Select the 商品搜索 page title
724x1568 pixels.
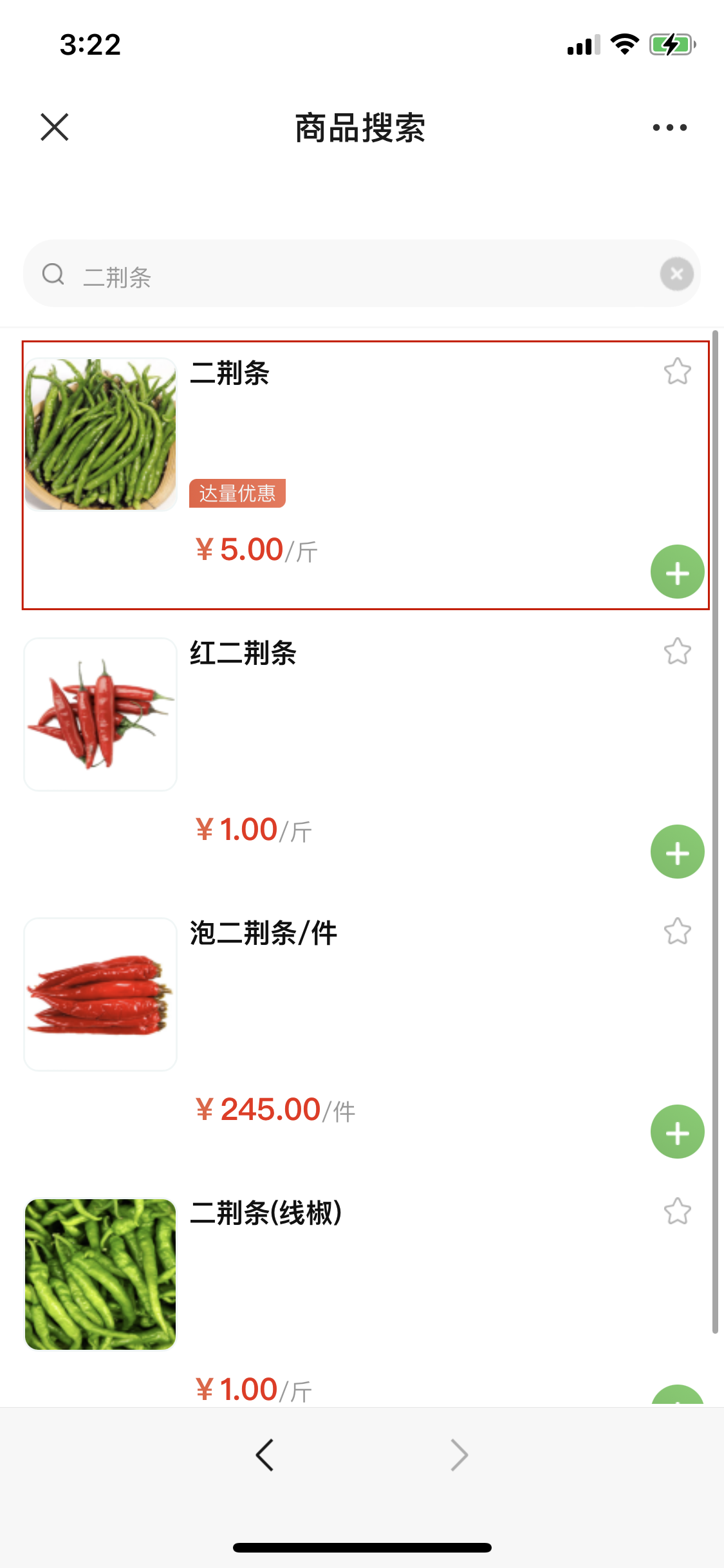click(x=362, y=127)
